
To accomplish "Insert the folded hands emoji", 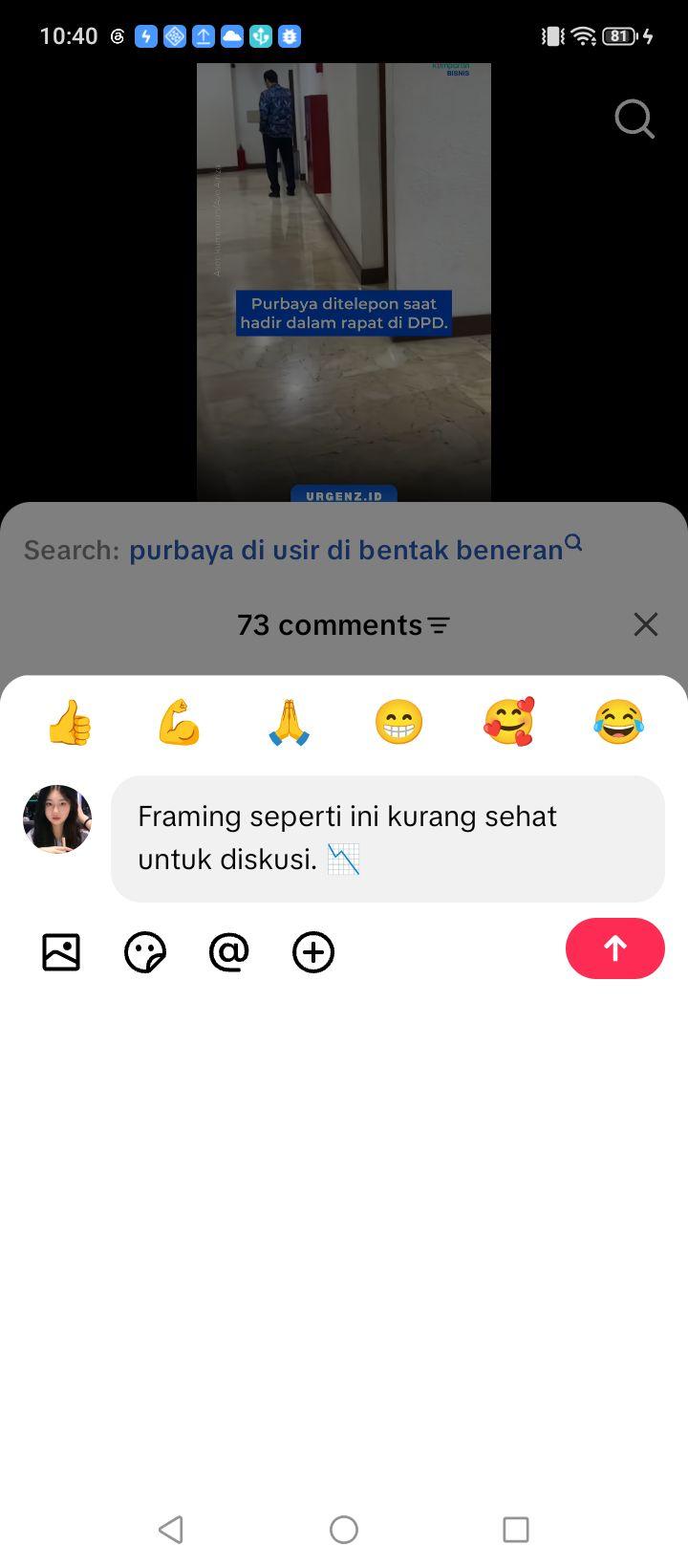I will [x=290, y=722].
